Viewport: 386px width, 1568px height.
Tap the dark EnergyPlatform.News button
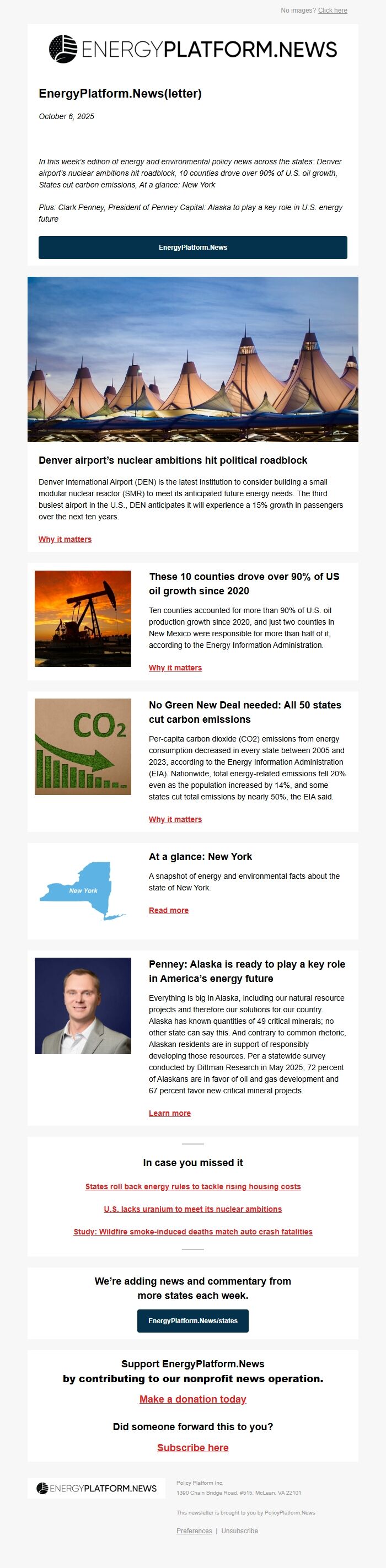point(192,248)
